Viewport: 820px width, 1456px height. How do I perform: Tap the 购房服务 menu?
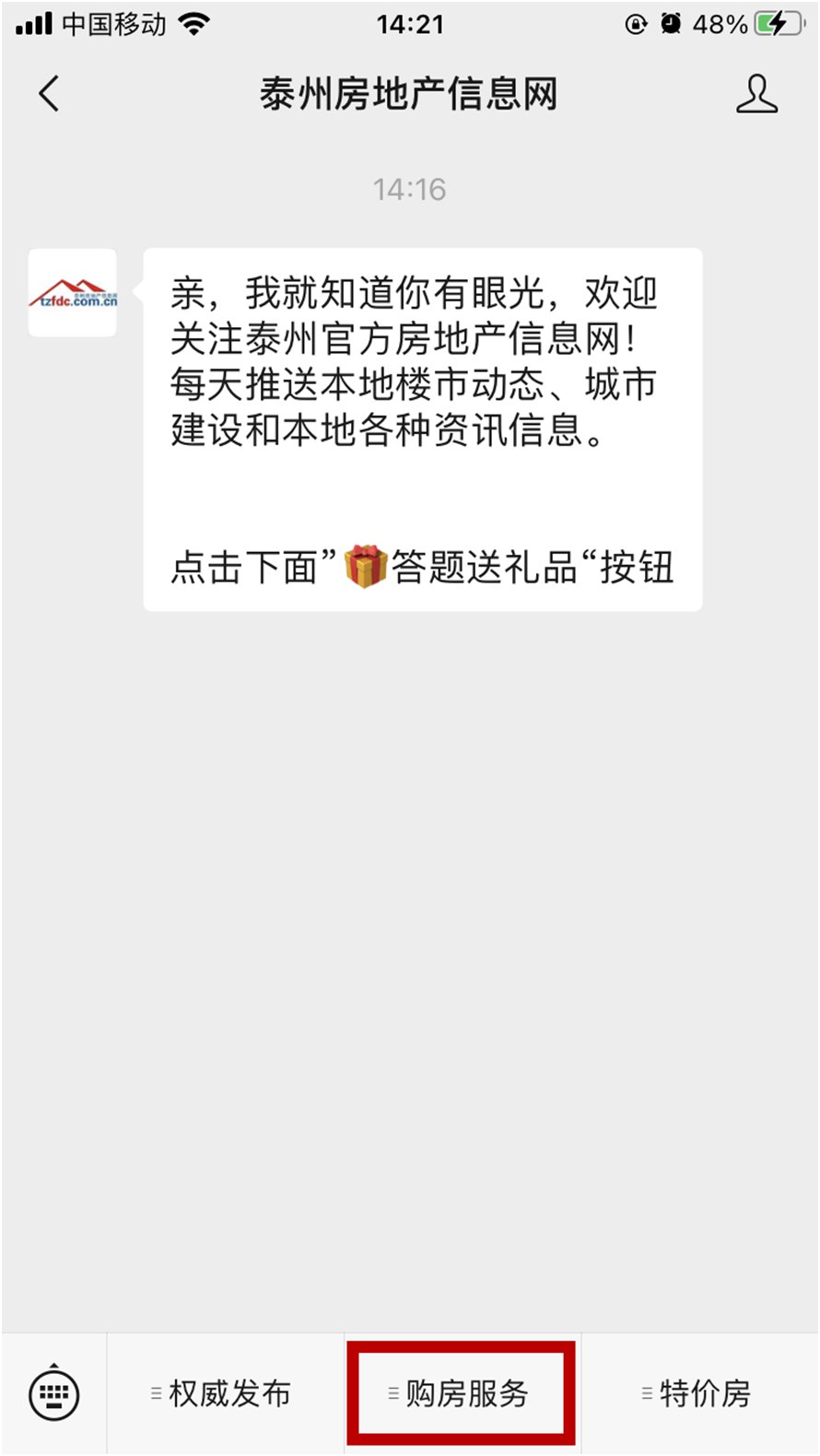[462, 1393]
